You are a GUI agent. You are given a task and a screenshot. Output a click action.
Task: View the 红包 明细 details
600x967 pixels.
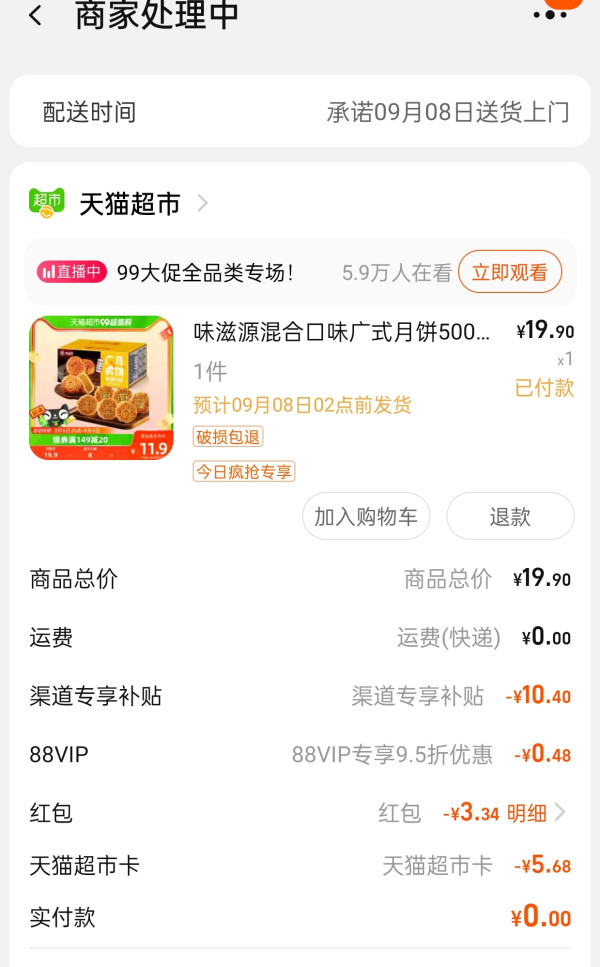535,813
